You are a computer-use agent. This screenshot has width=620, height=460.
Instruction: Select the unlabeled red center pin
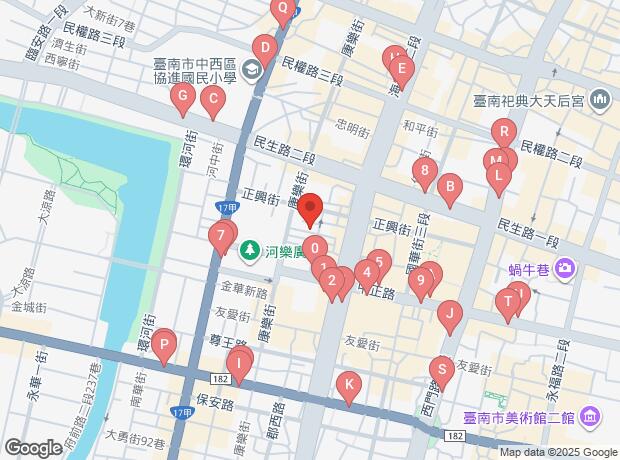pos(310,210)
